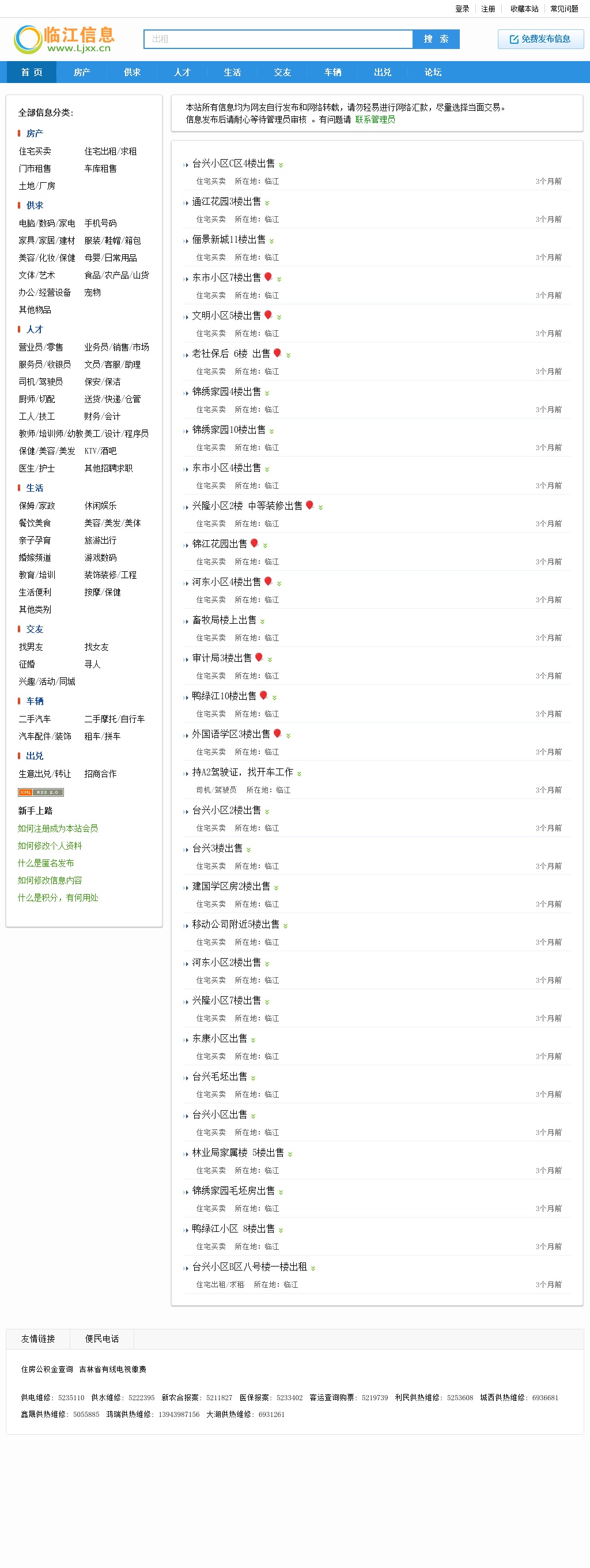Open listing 台兴小区C区4楼出售

coord(233,163)
